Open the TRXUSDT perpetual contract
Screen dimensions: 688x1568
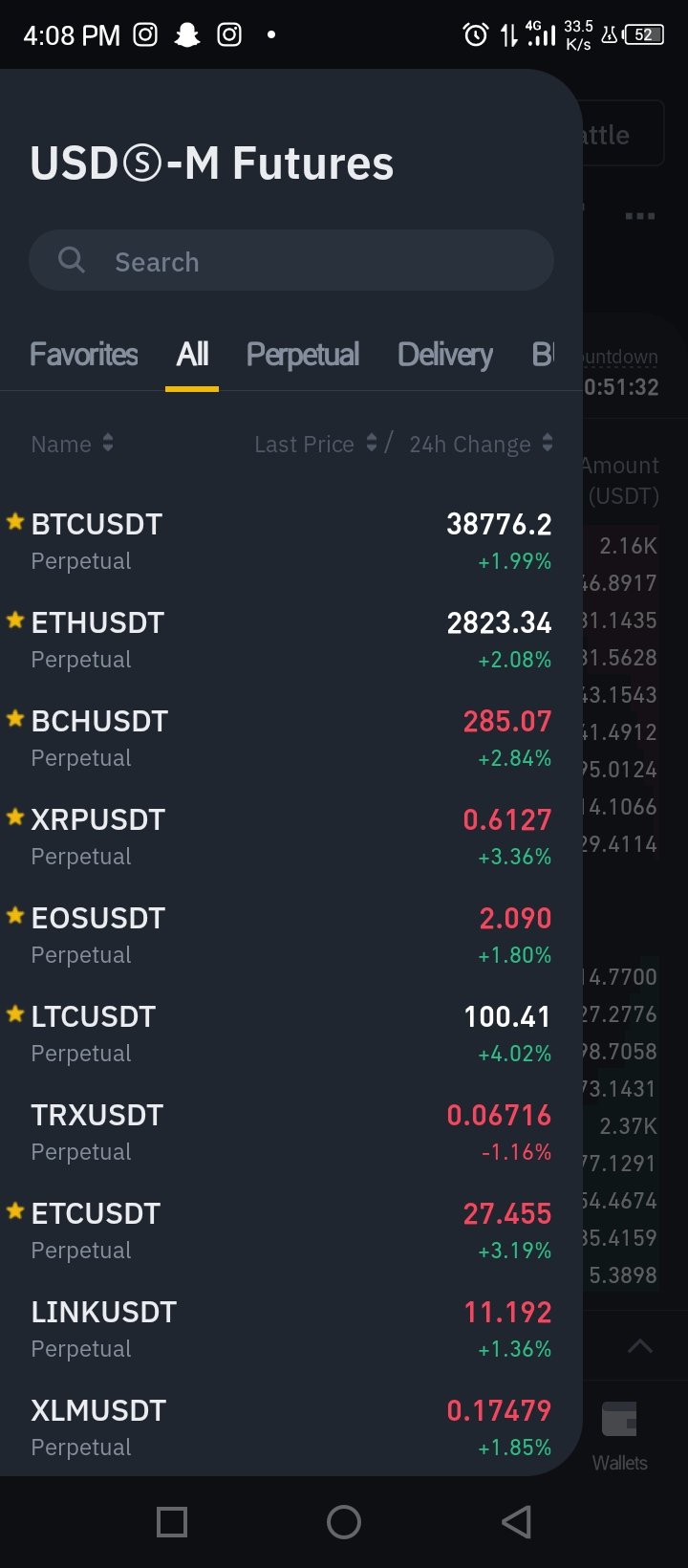[291, 1132]
